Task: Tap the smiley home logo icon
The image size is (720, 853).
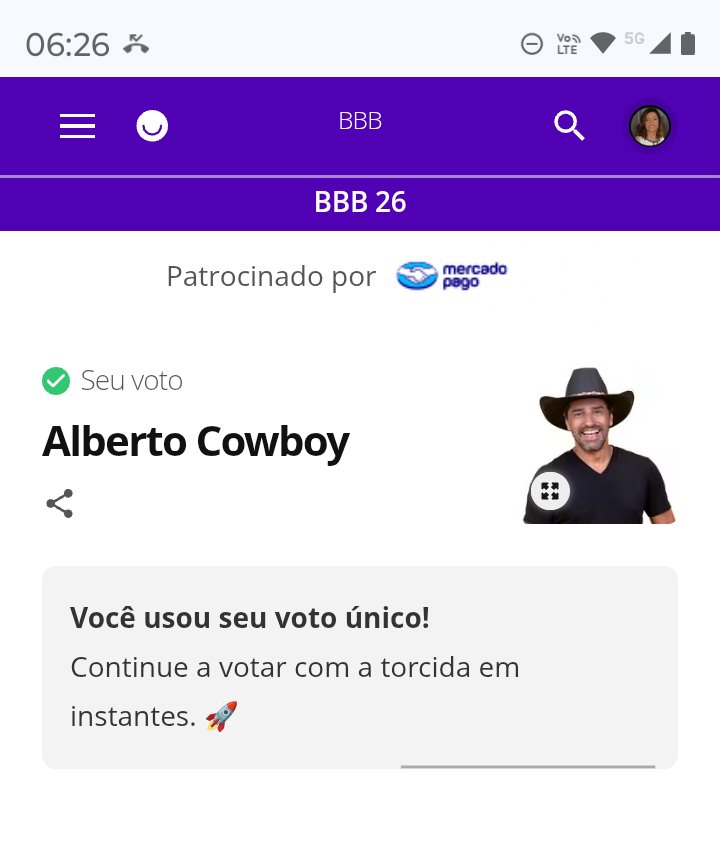Action: (x=152, y=126)
